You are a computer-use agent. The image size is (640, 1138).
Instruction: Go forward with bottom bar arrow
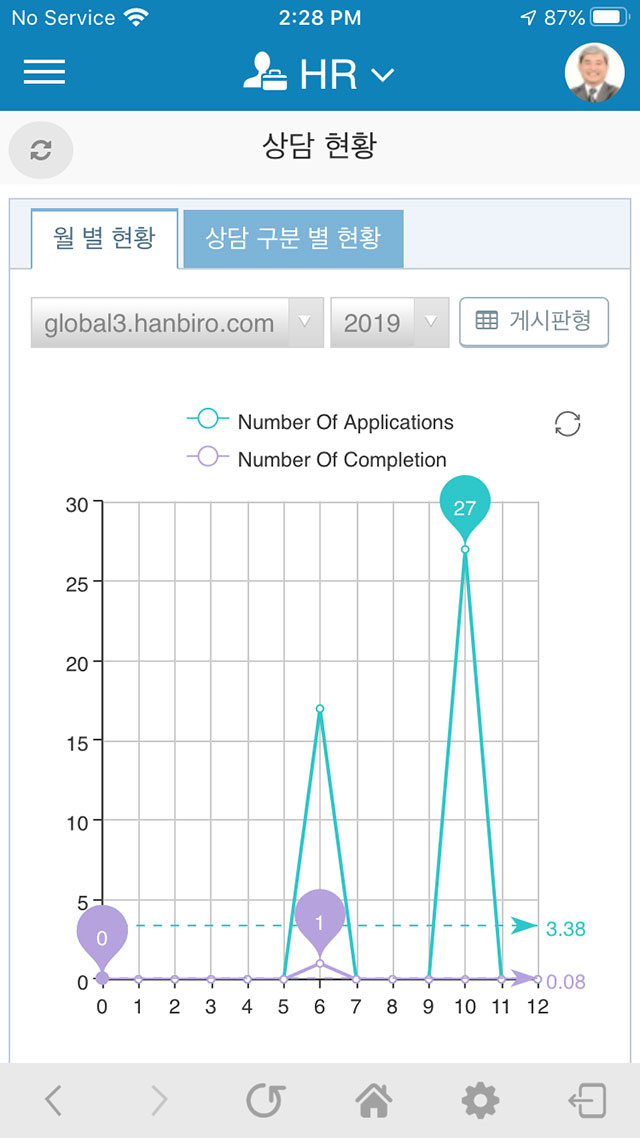click(x=159, y=1101)
